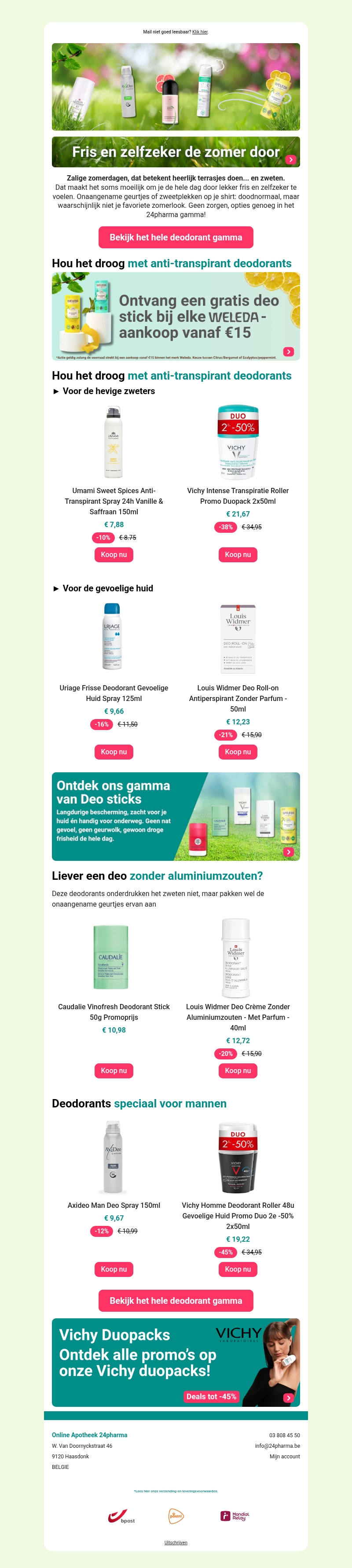Tap Koop nu for Louis Widmer Deo Roll-on
352x1568 pixels.
pos(238,752)
